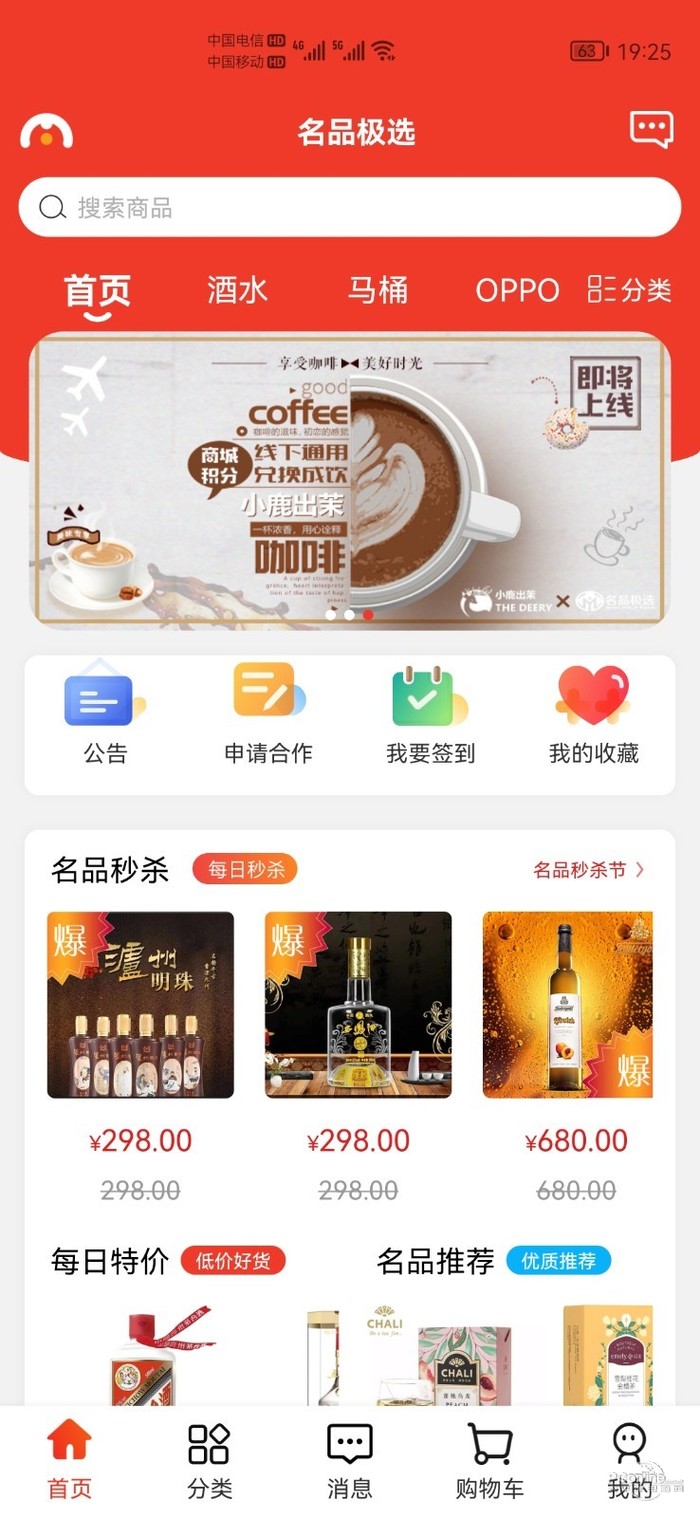
Task: Open the 小鹿出茉 coffee banner
Action: coord(349,480)
